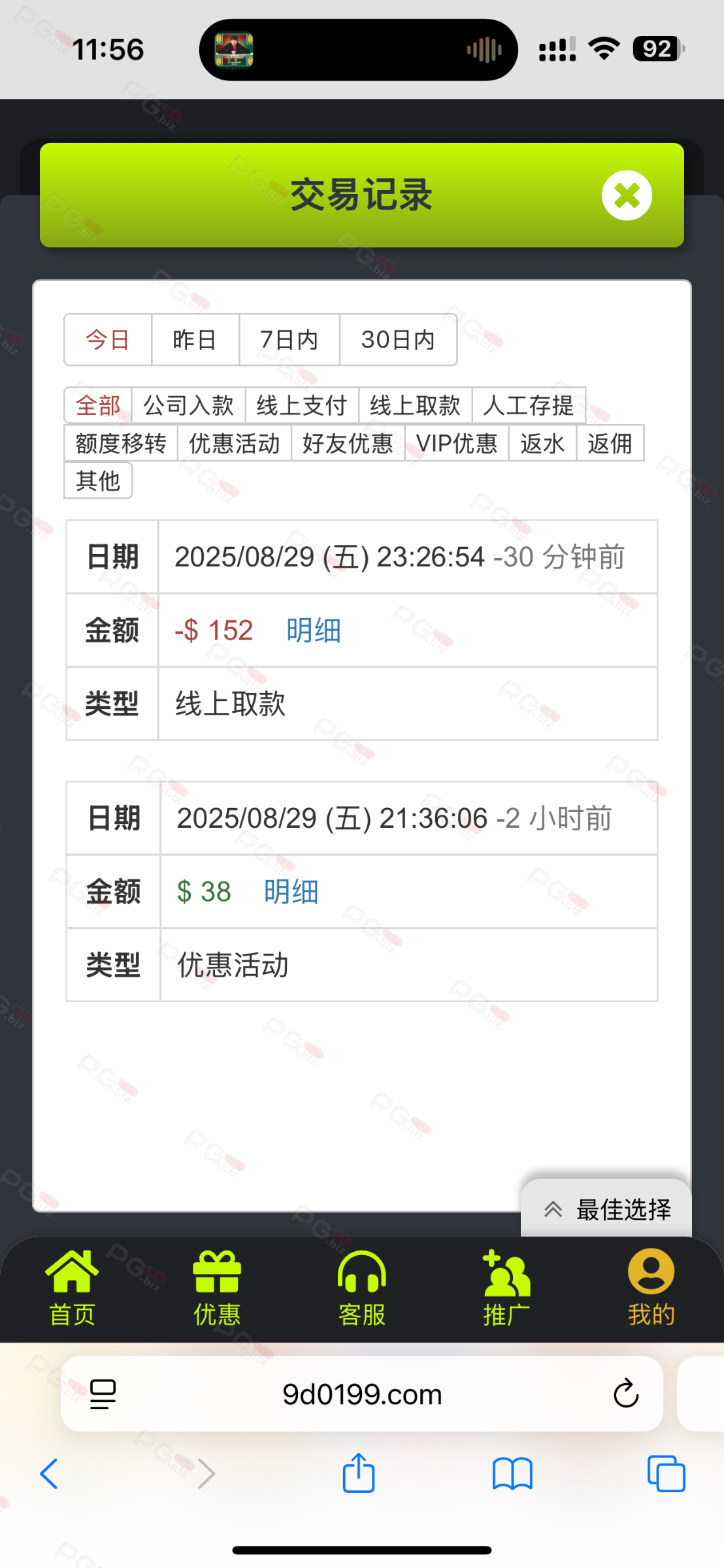Filter by 线上支付 transactions
Viewport: 724px width, 1568px height.
pyautogui.click(x=301, y=406)
